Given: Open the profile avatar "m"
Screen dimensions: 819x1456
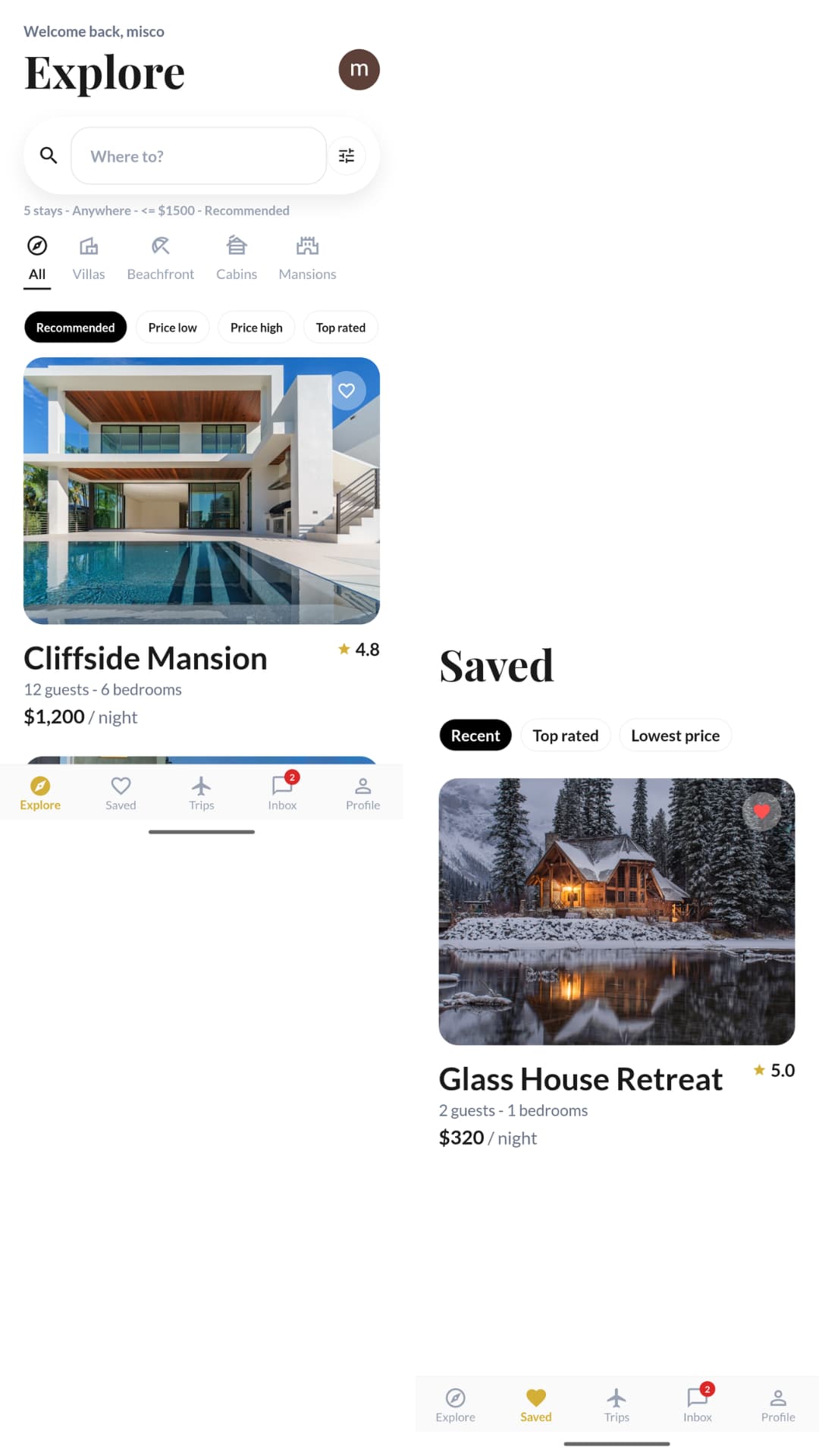Looking at the screenshot, I should click(x=359, y=70).
